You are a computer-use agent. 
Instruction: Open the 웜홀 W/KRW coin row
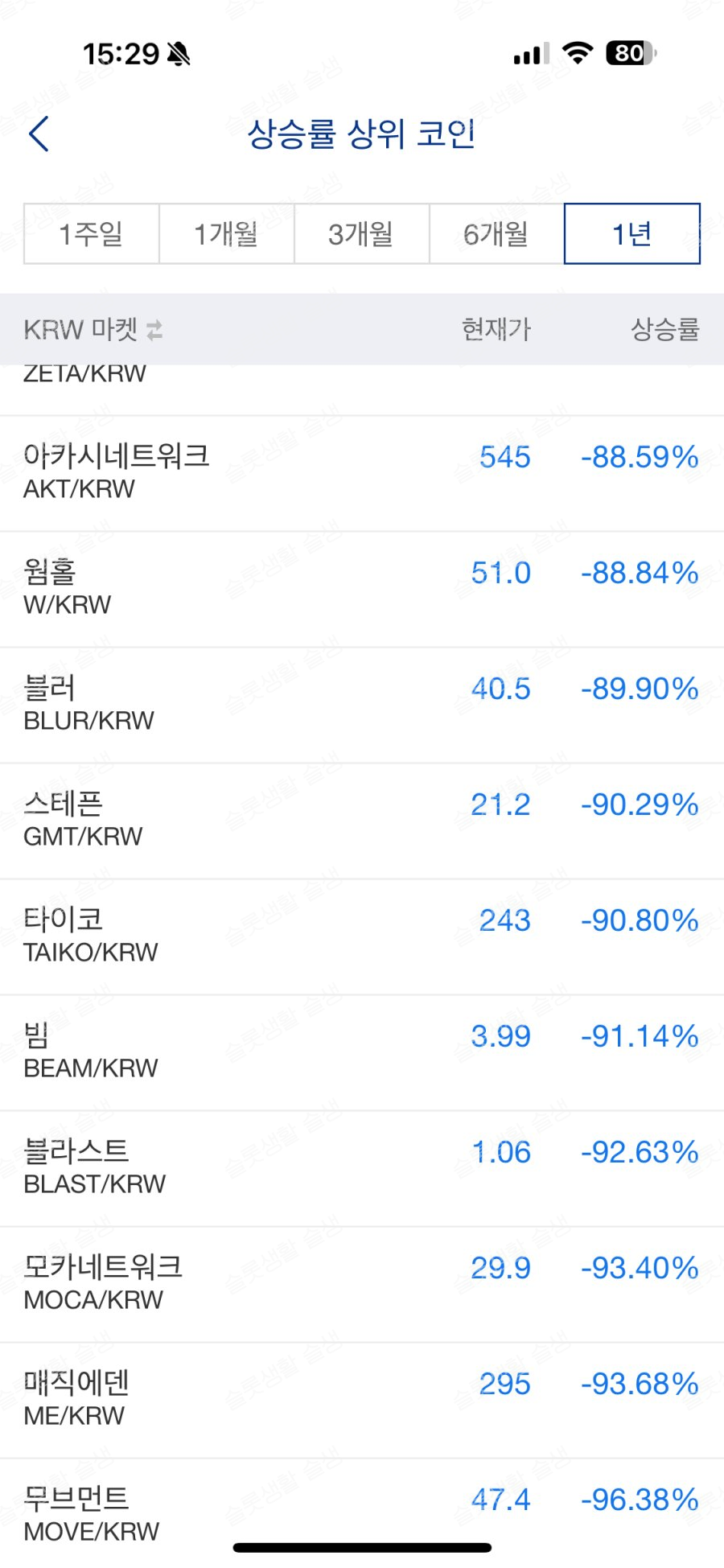(362, 588)
